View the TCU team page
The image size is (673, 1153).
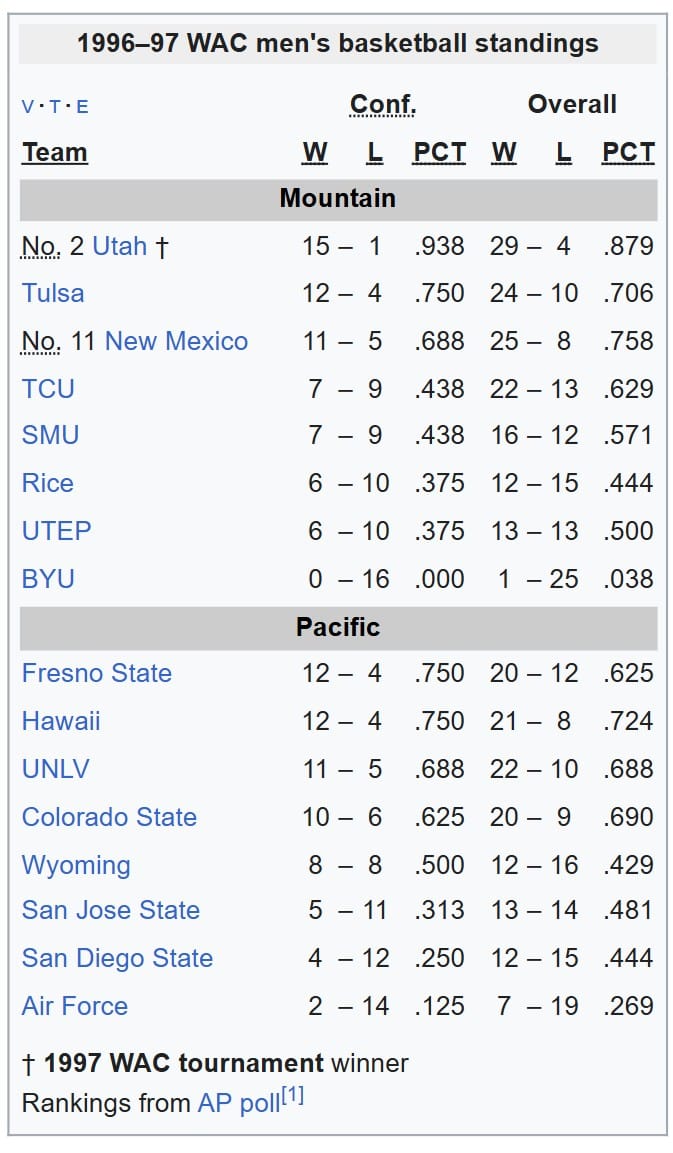[x=48, y=389]
